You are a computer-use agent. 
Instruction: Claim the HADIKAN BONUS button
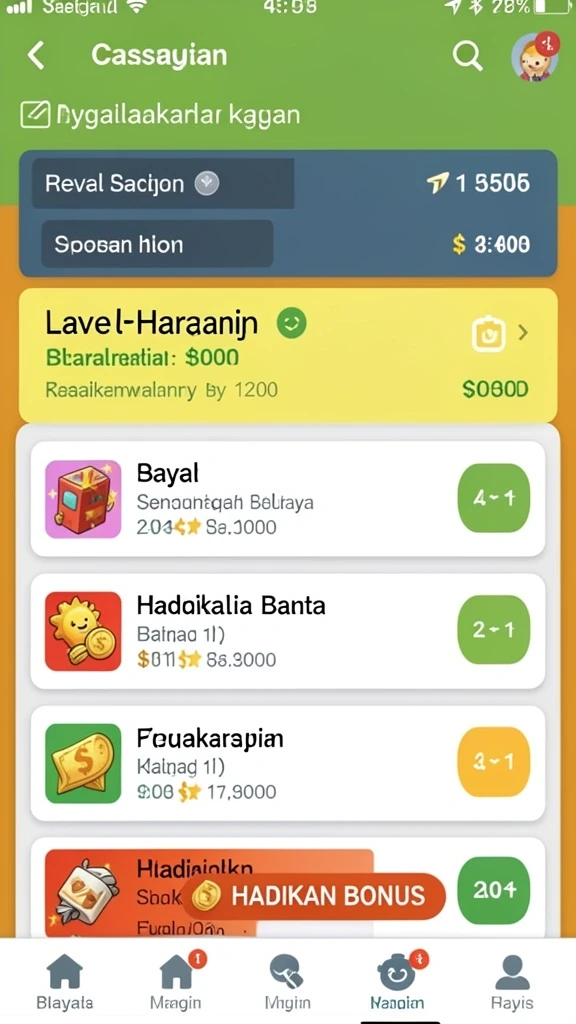[x=313, y=895]
